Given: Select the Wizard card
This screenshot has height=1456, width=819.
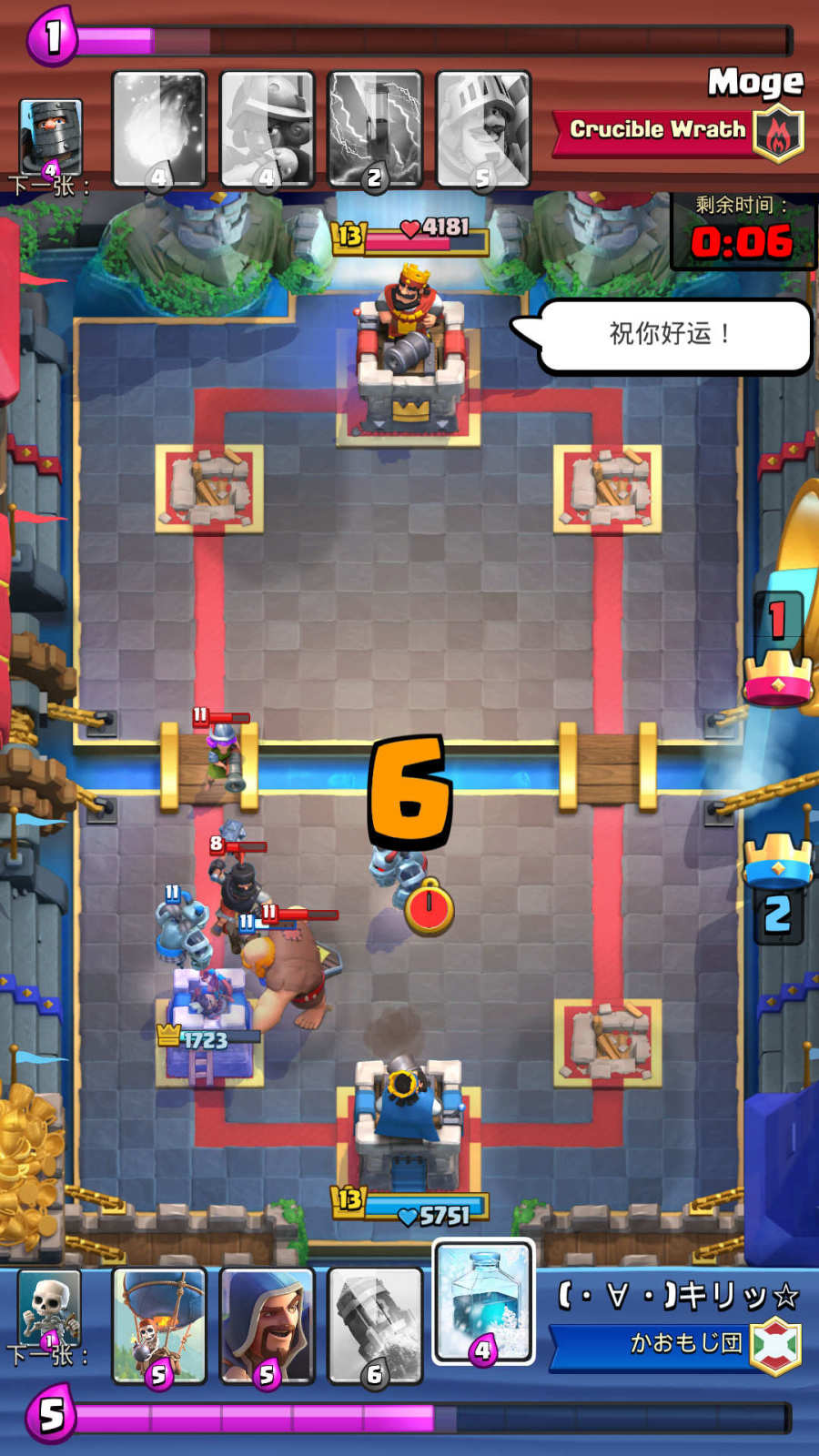Looking at the screenshot, I should tap(267, 1324).
